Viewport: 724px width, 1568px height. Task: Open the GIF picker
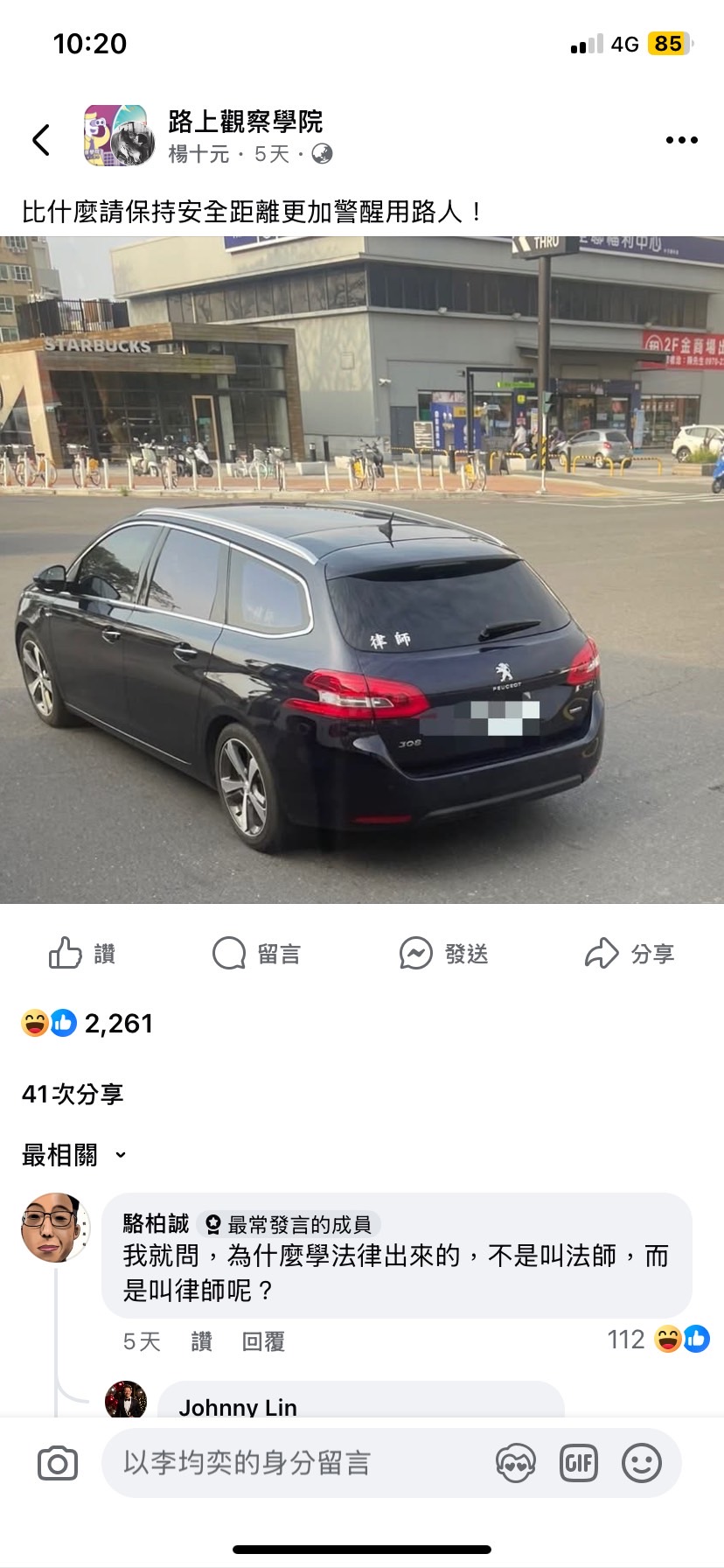click(578, 1463)
